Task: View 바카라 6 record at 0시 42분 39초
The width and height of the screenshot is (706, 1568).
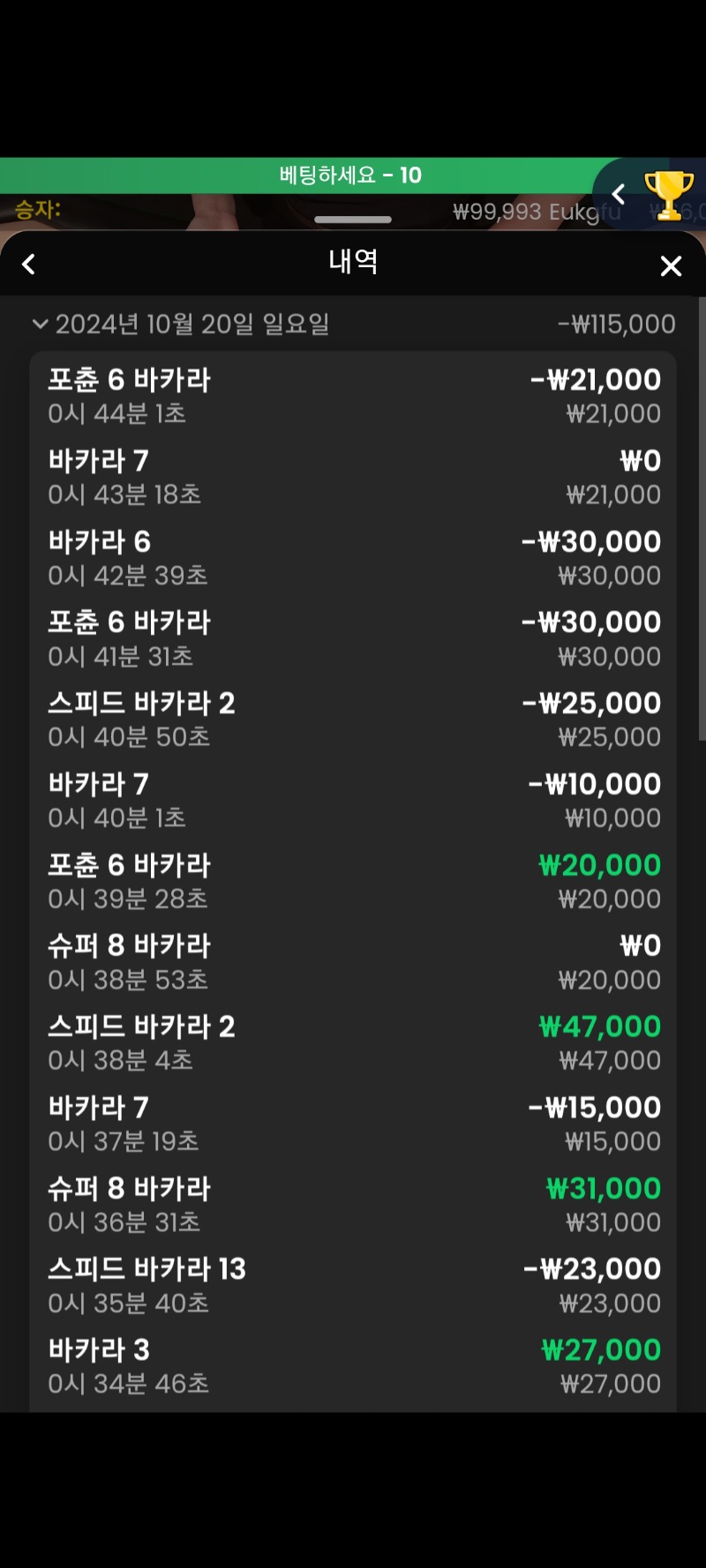Action: pyautogui.click(x=353, y=558)
